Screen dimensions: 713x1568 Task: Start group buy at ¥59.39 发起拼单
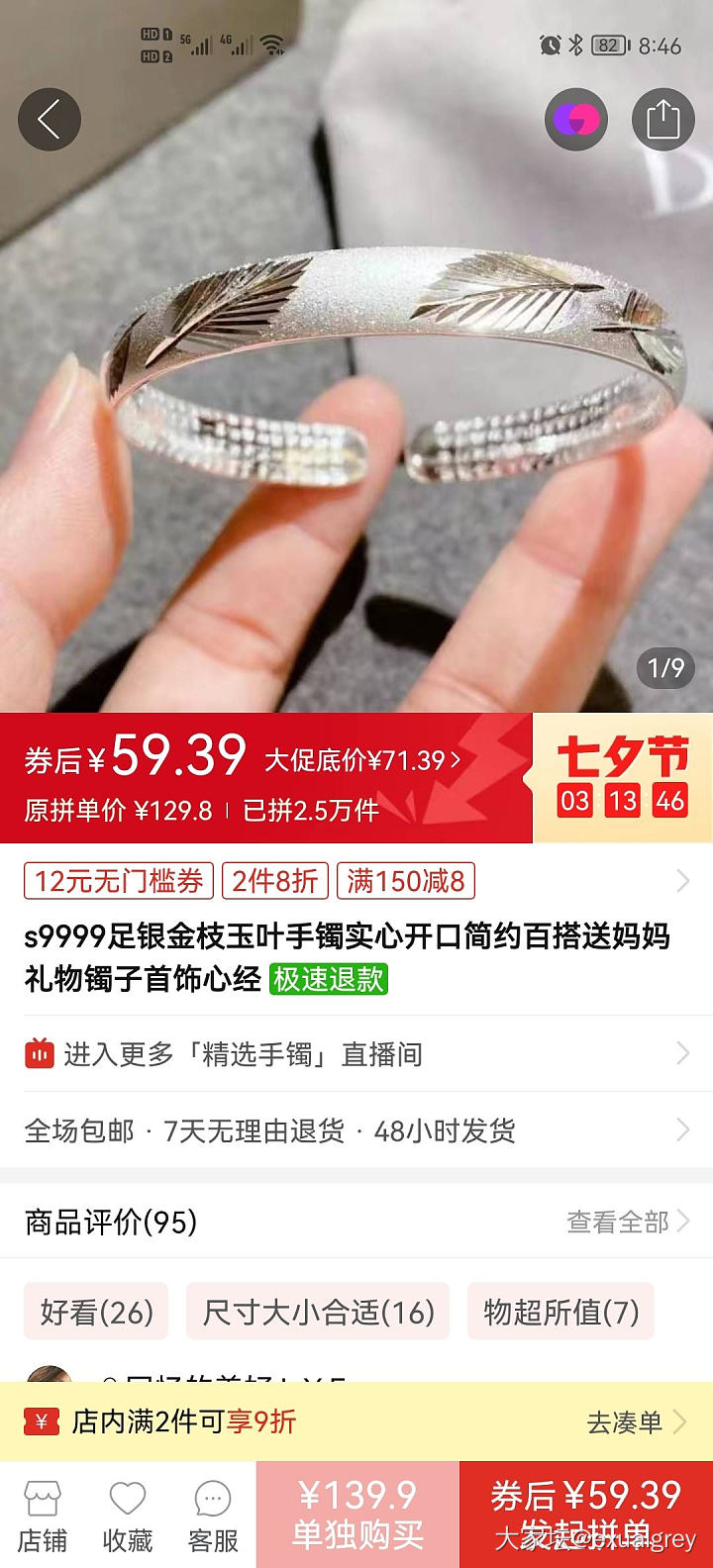coord(586,1515)
